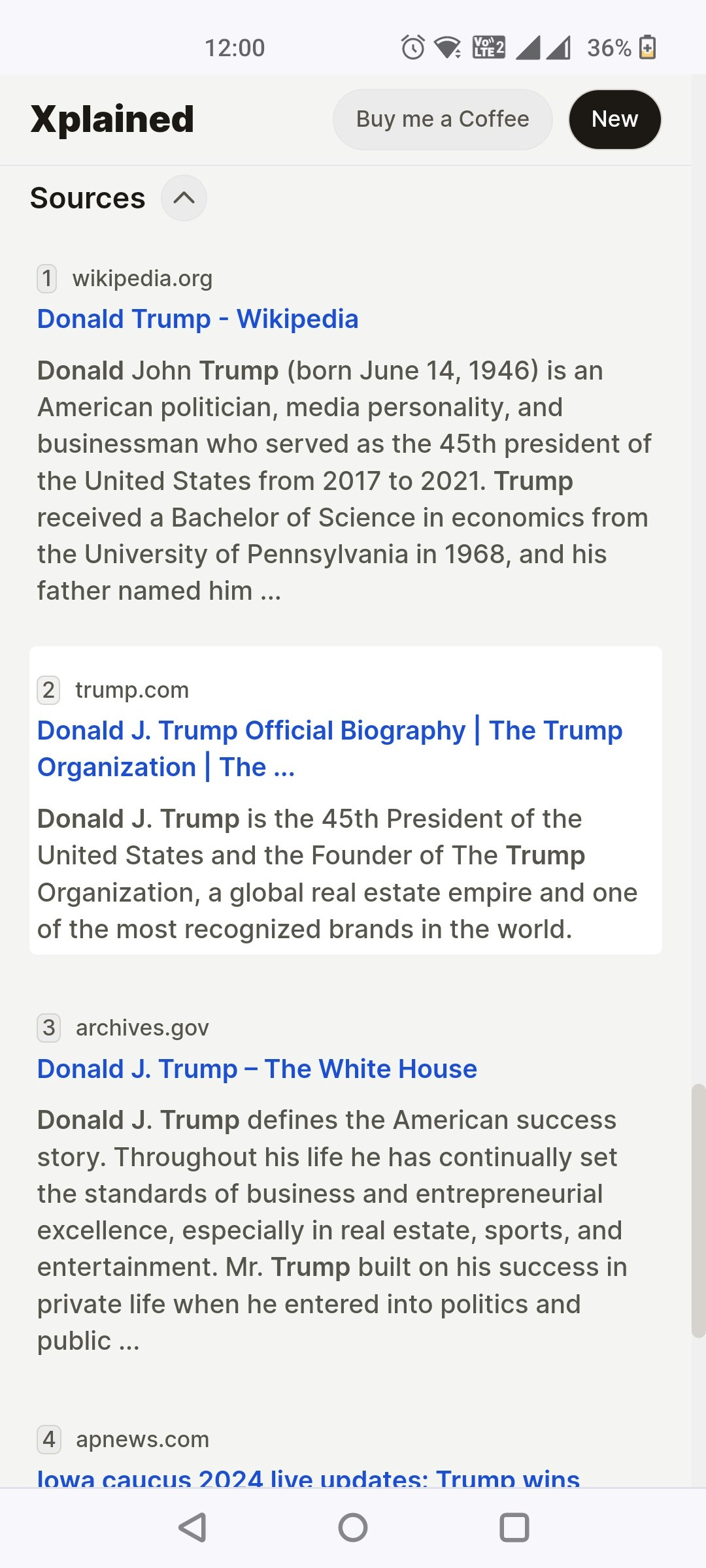Screen dimensions: 706x1568
Task: Start a New query
Action: click(x=614, y=120)
